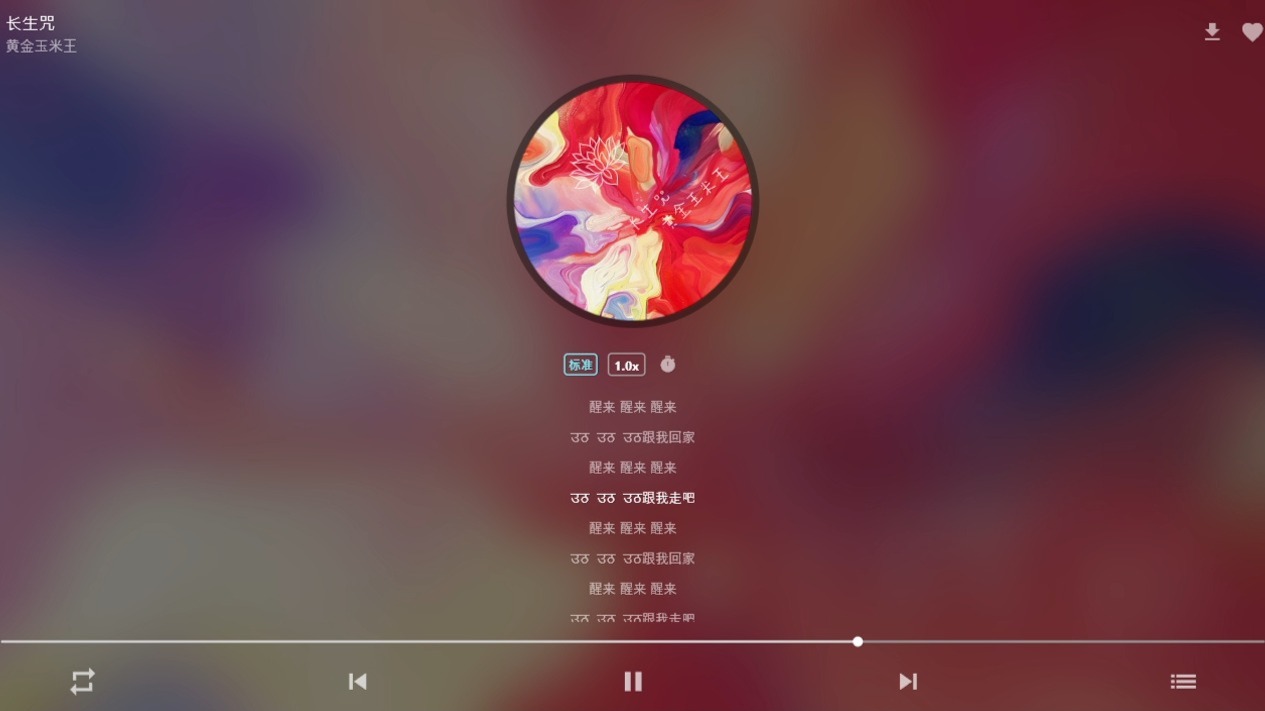Pause the current song
Screen dimensions: 1265x711
click(633, 681)
